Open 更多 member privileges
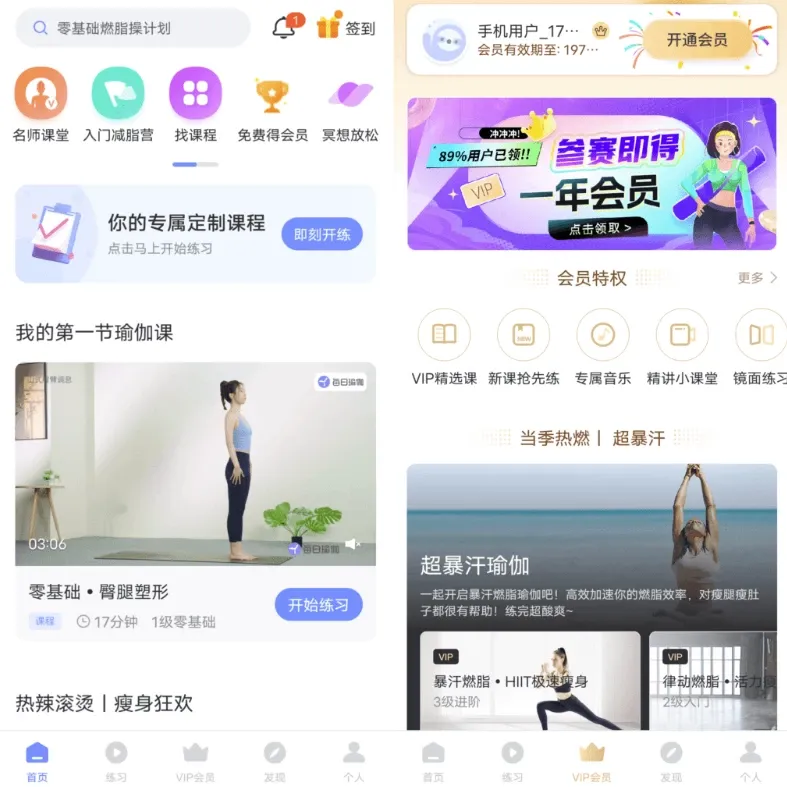This screenshot has height=787, width=787. (756, 278)
